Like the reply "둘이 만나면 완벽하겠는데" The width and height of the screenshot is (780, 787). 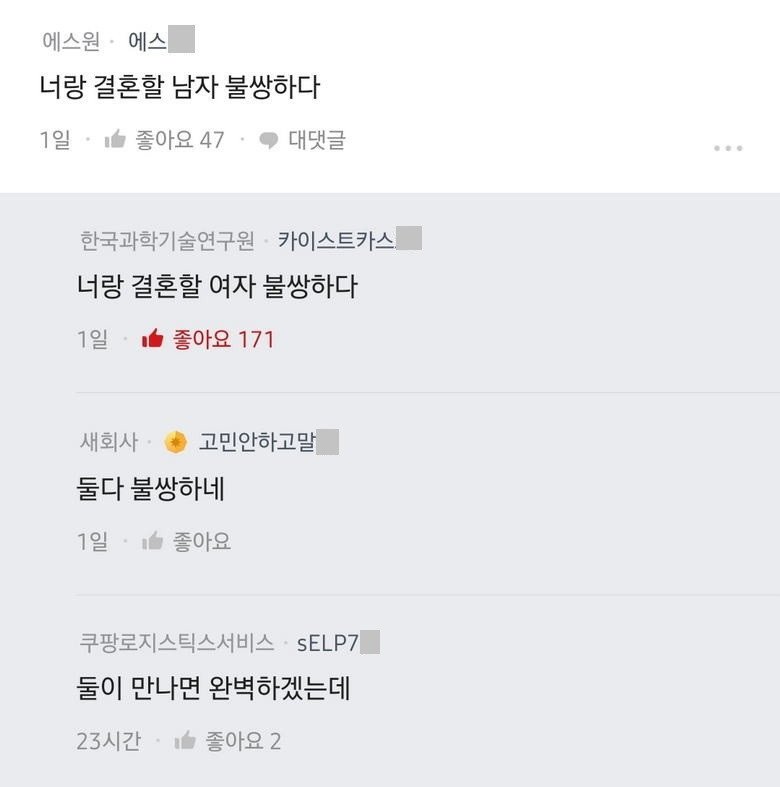185,741
